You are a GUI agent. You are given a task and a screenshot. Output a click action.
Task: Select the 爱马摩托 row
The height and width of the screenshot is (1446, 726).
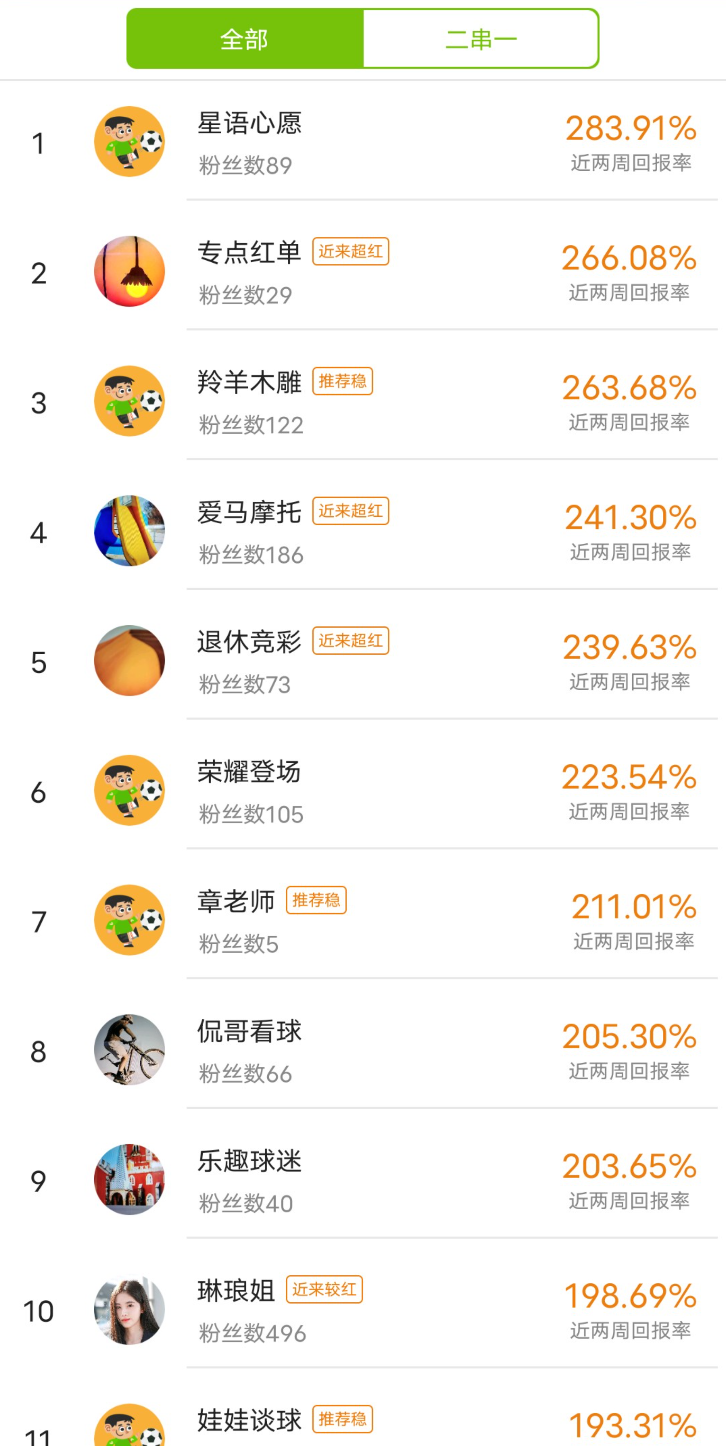249,512
